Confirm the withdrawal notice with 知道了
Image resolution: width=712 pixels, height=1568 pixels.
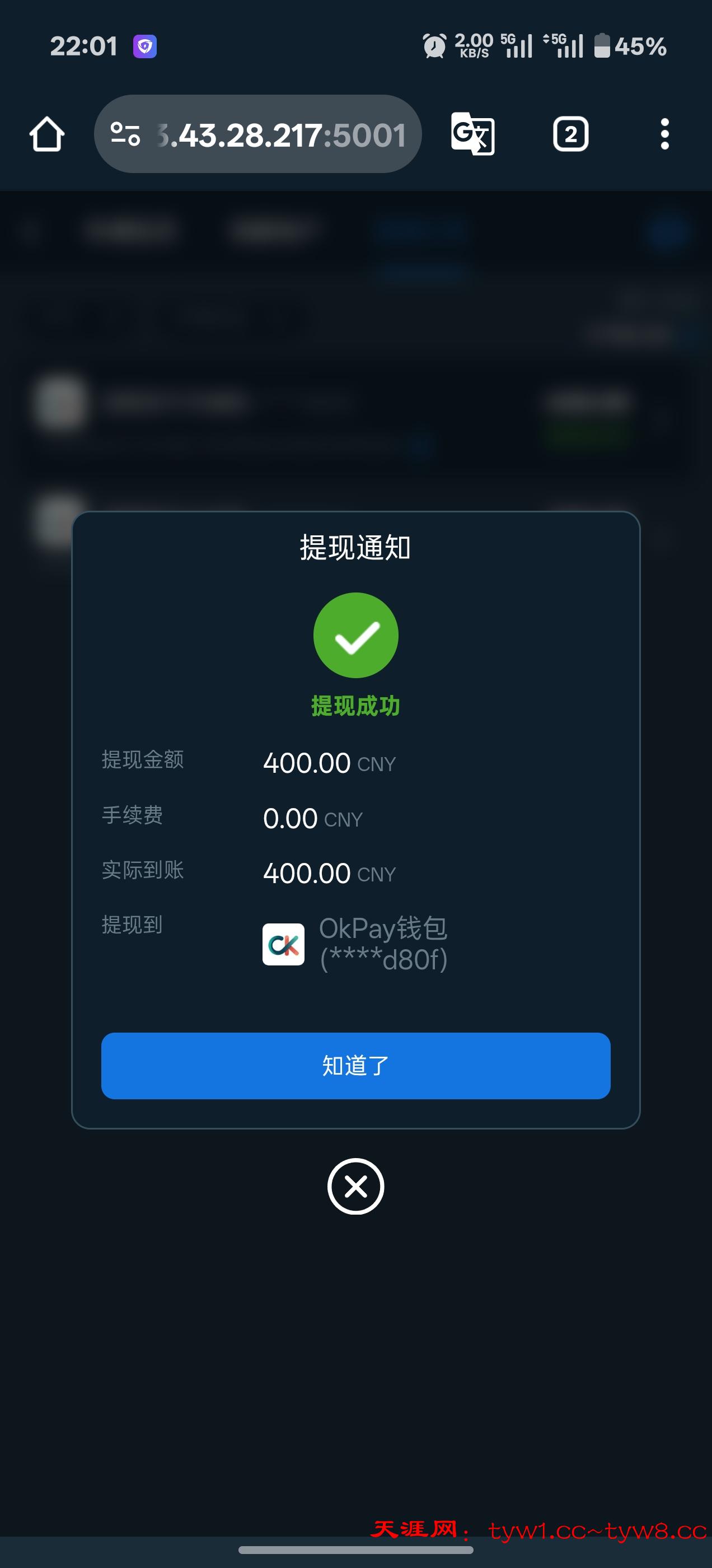coord(355,1065)
